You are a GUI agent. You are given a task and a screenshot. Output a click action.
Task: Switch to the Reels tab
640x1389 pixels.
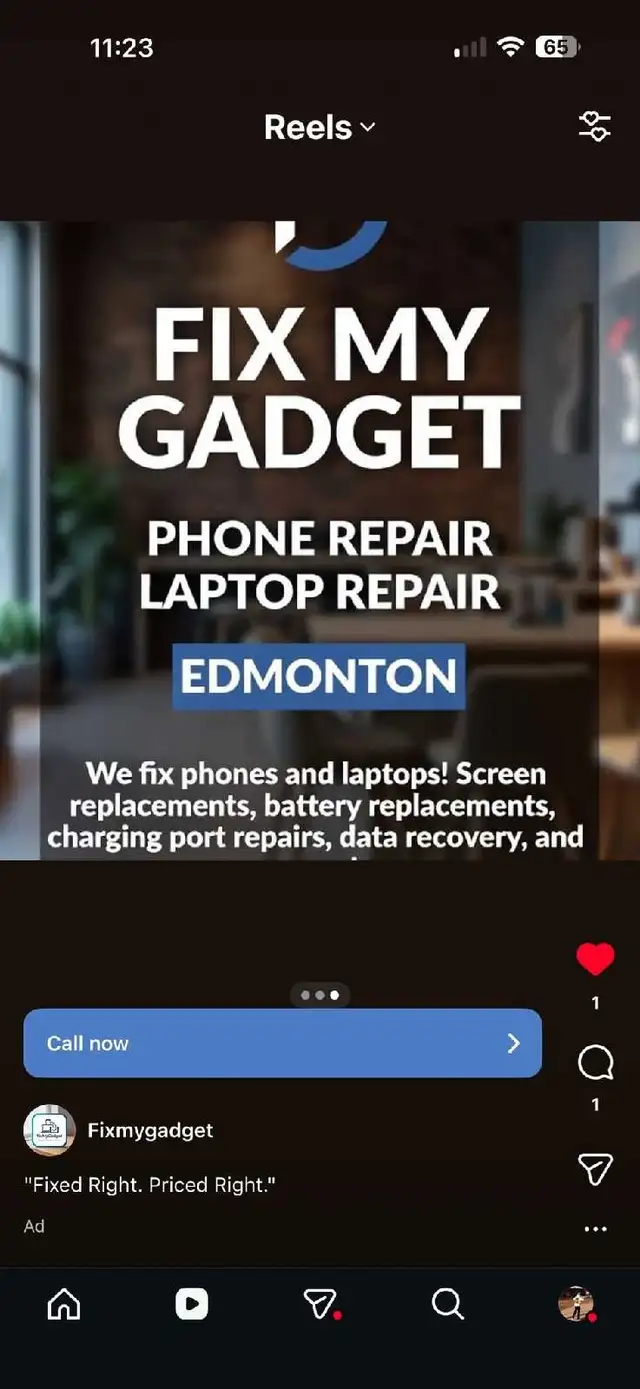click(x=191, y=1304)
